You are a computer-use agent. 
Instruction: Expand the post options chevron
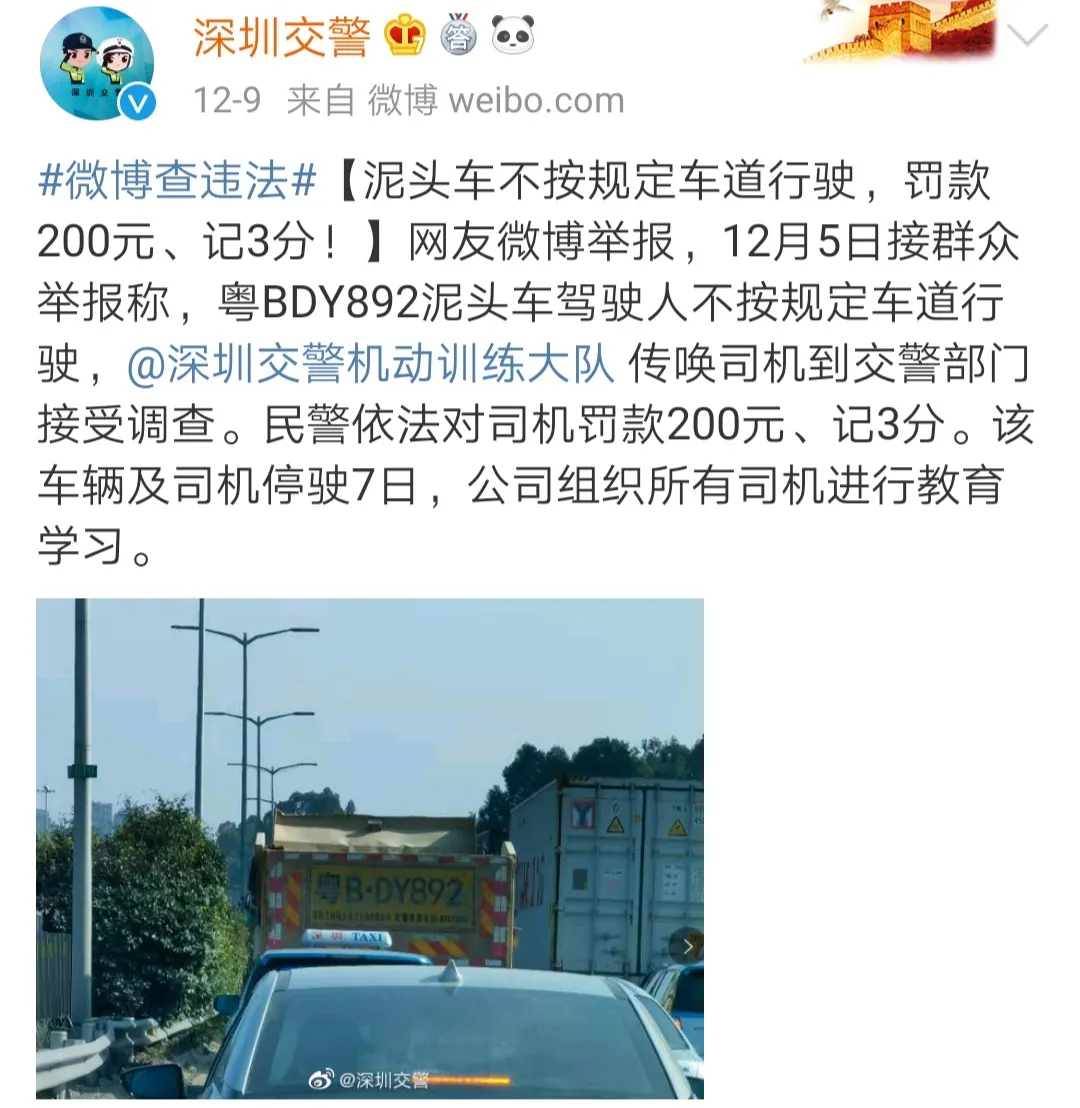(x=1027, y=36)
